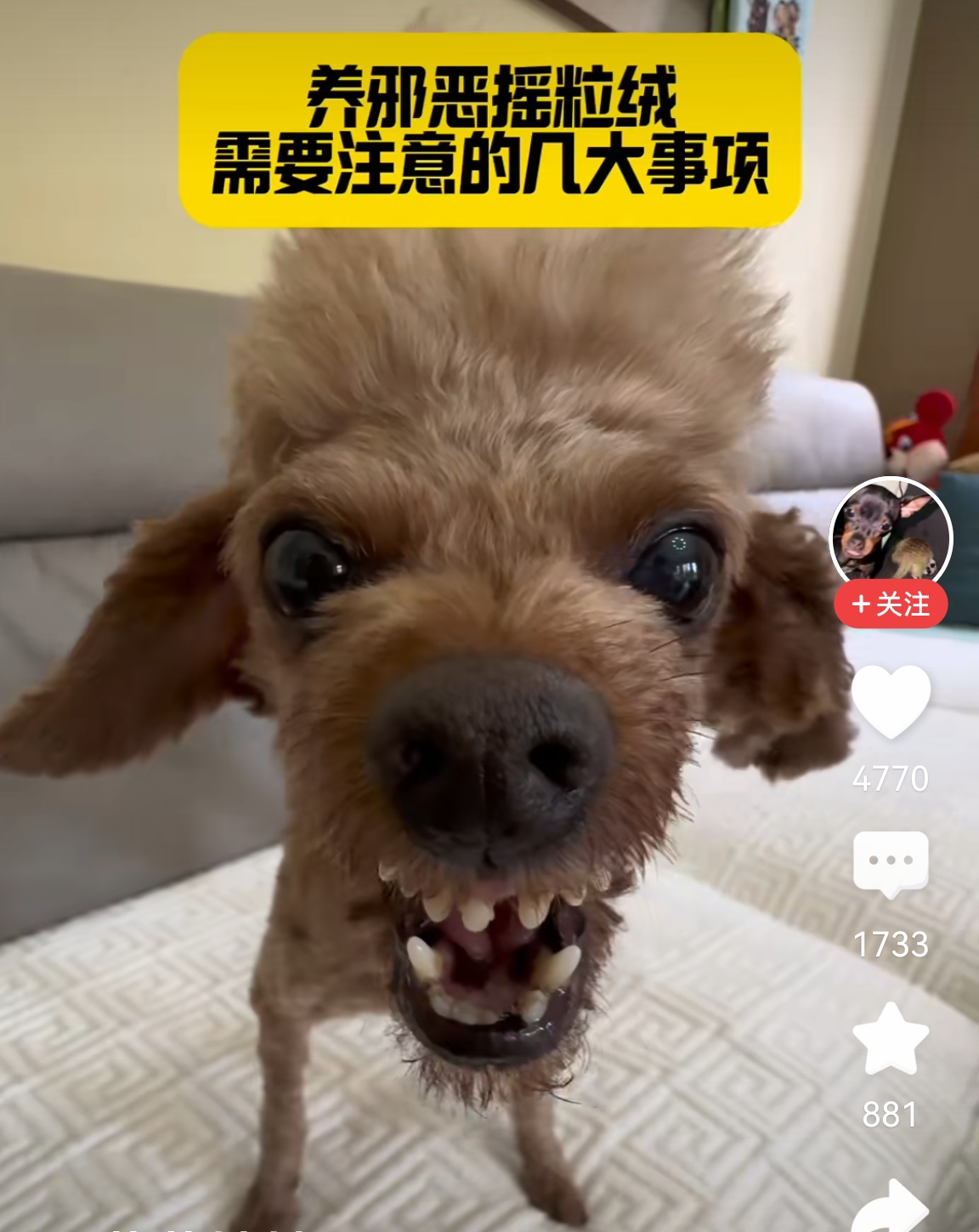Tap the like count under the heart
The height and width of the screenshot is (1232, 979).
[x=890, y=776]
